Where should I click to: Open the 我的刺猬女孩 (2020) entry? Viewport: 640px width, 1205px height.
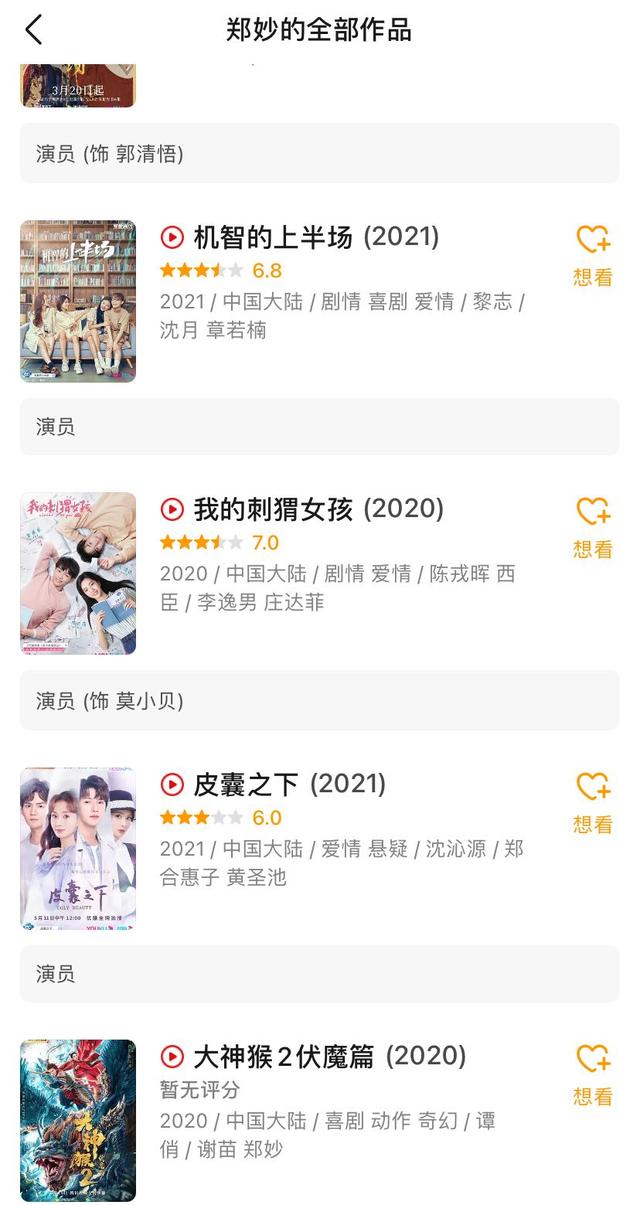pyautogui.click(x=302, y=509)
